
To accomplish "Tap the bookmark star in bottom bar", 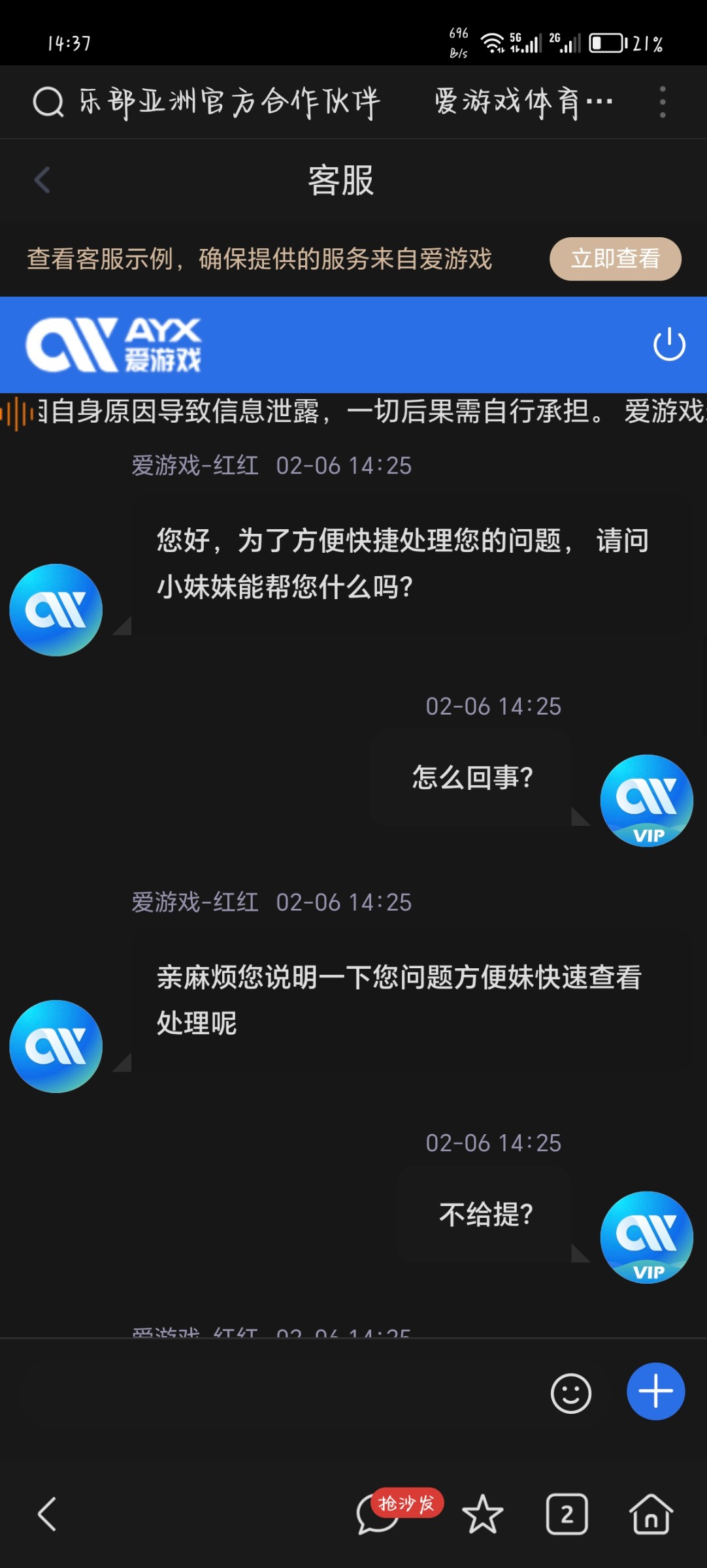I will tap(482, 1517).
